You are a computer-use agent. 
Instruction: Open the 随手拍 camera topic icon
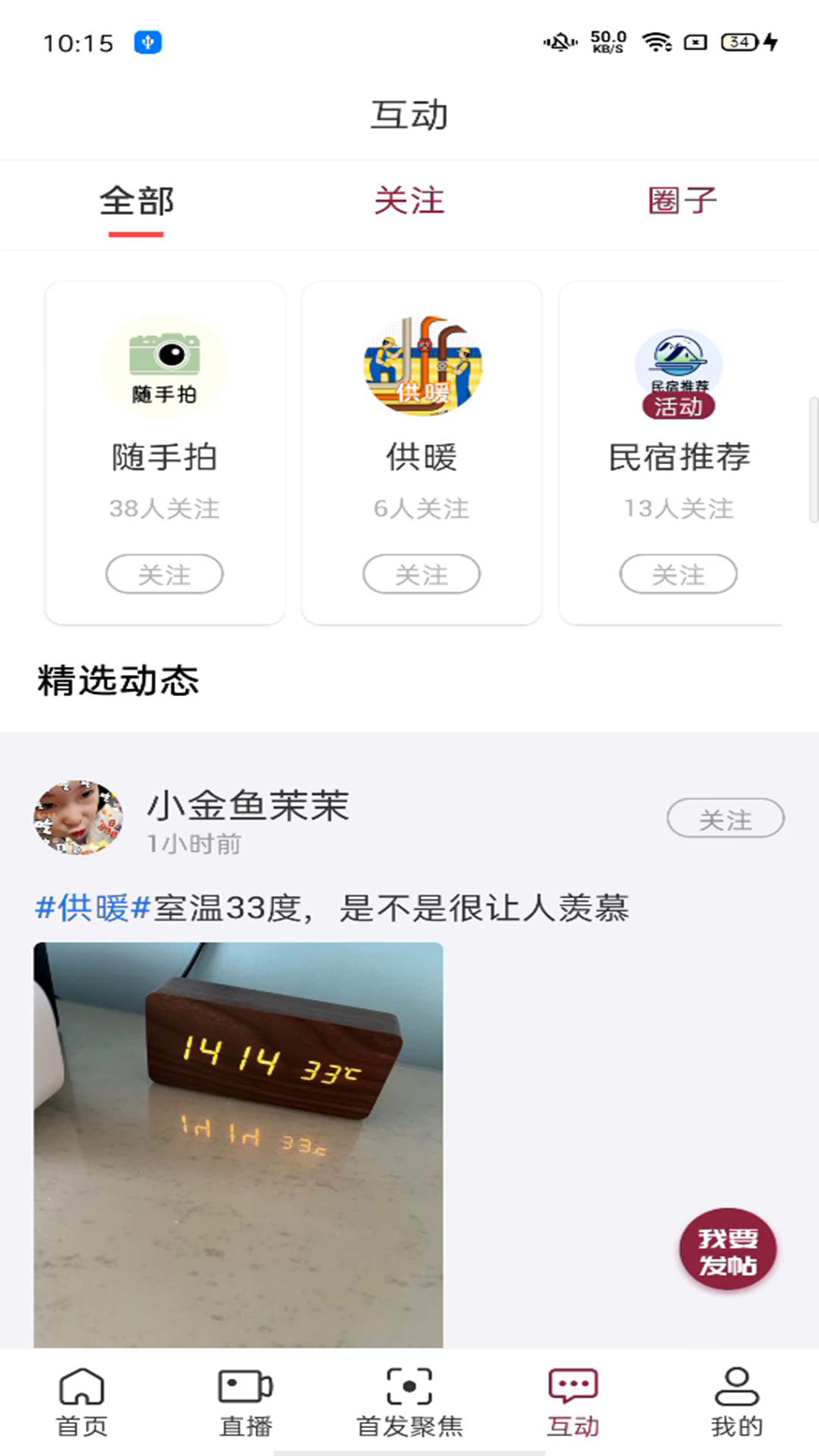coord(165,366)
